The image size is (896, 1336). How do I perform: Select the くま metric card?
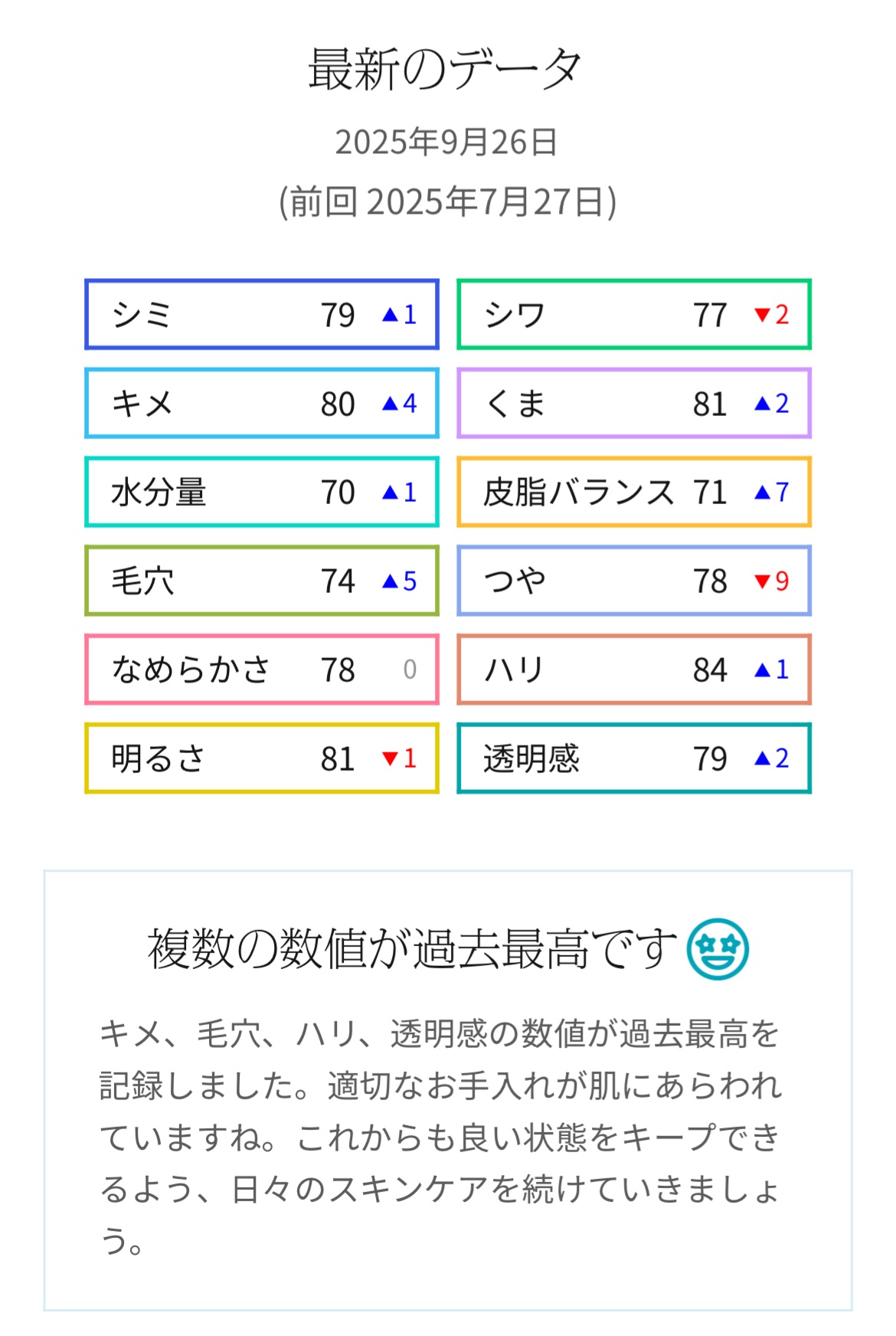634,403
